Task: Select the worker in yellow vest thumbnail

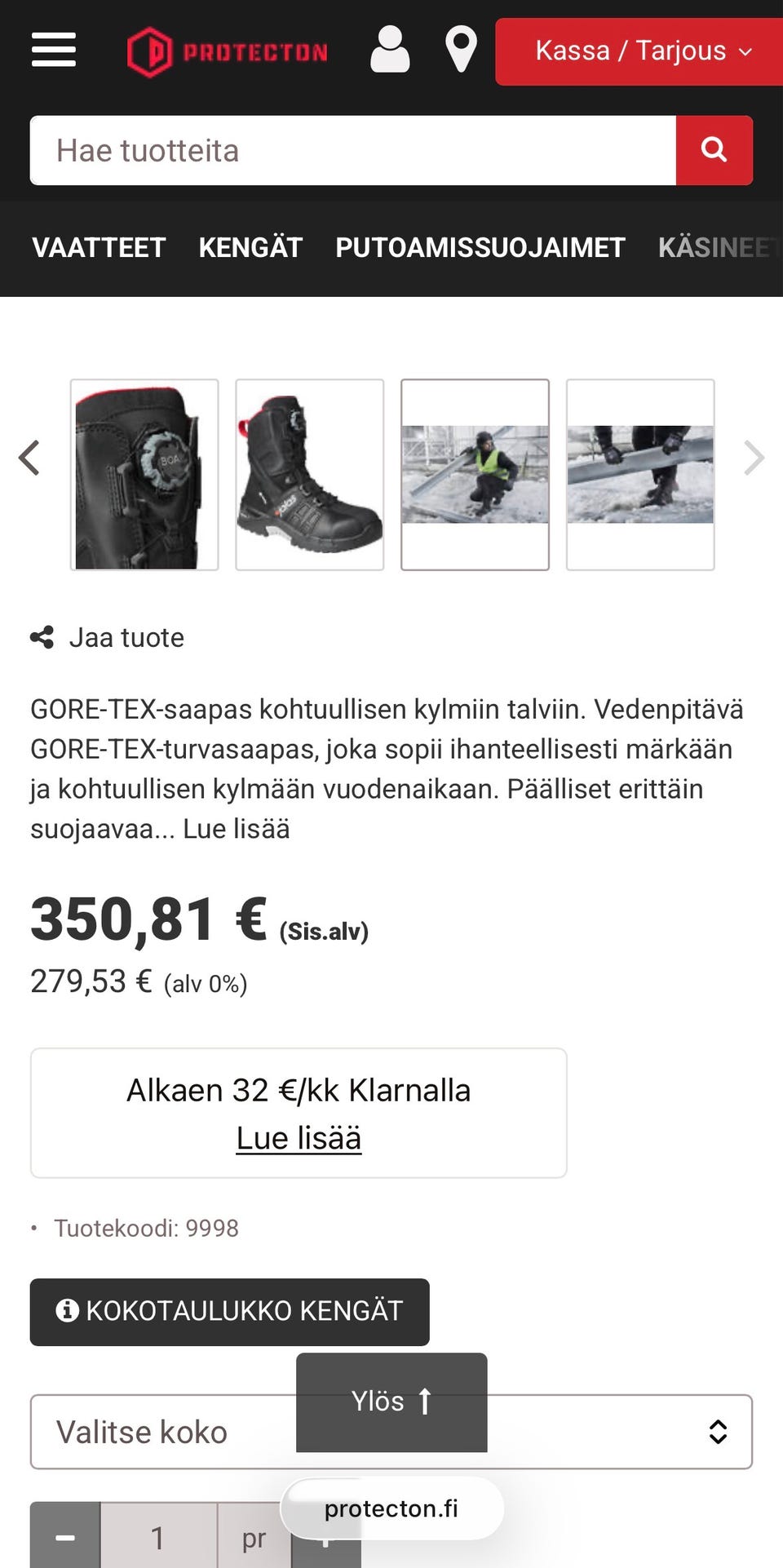Action: [x=475, y=475]
